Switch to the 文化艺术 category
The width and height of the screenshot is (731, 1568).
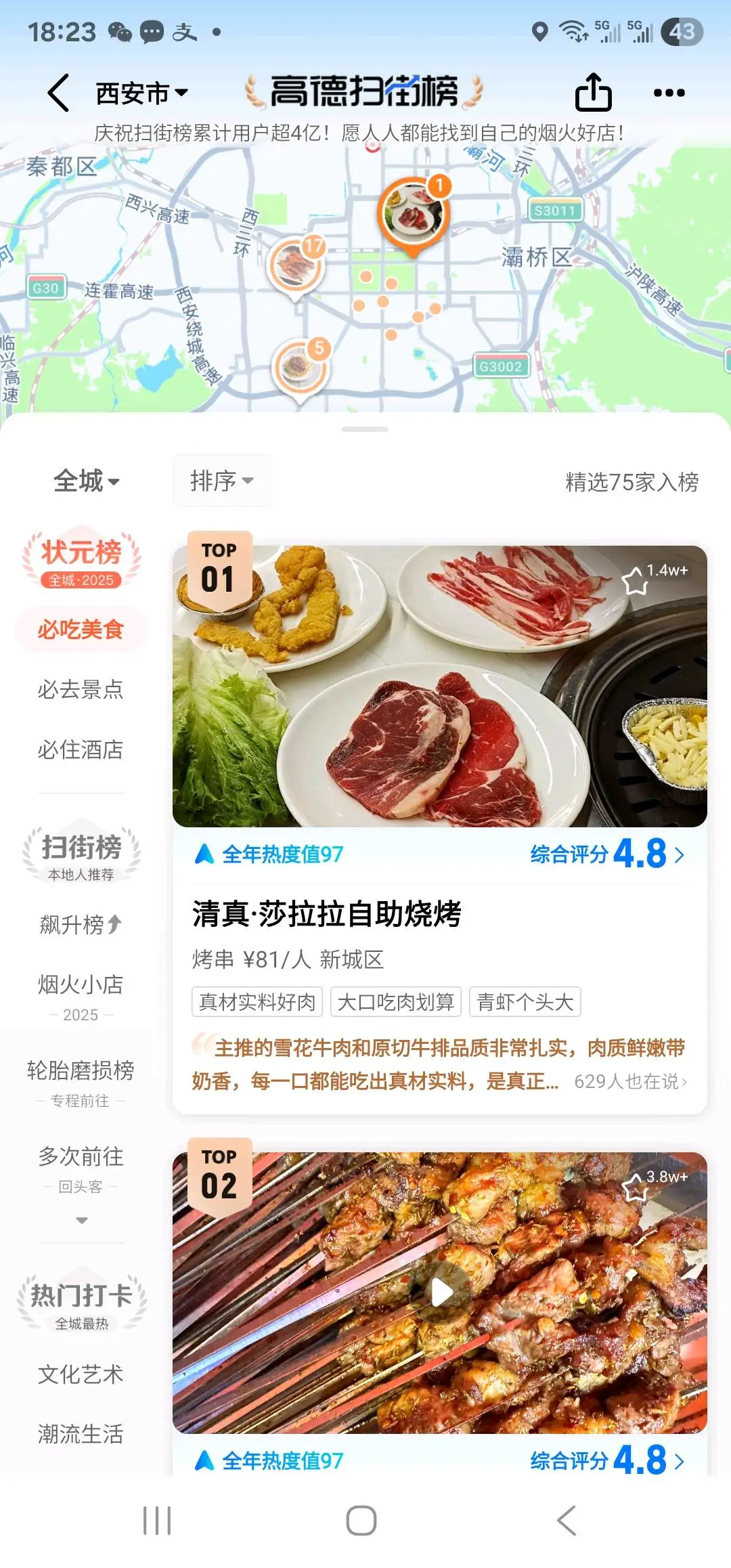pos(81,1374)
